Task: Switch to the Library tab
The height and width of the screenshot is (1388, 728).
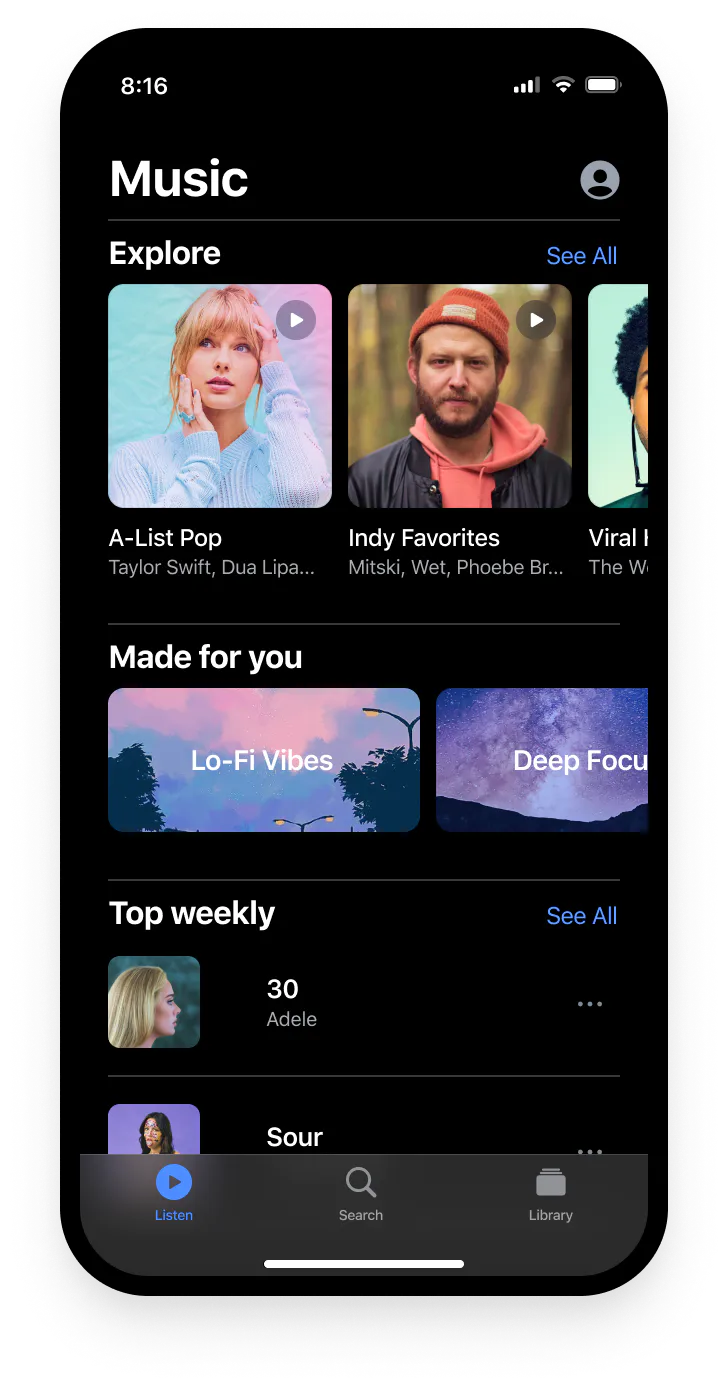Action: coord(550,1193)
